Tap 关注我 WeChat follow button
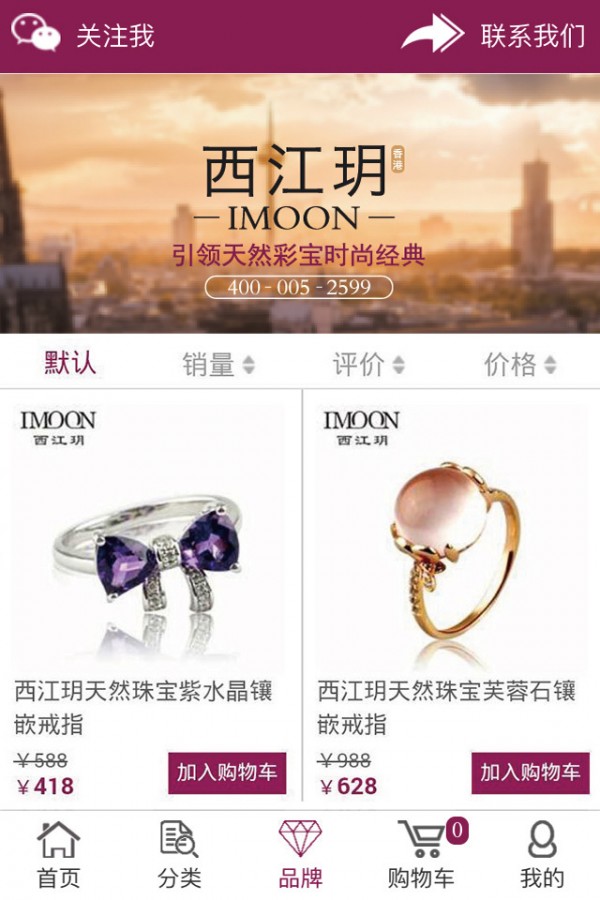This screenshot has height=900, width=600. 84,36
